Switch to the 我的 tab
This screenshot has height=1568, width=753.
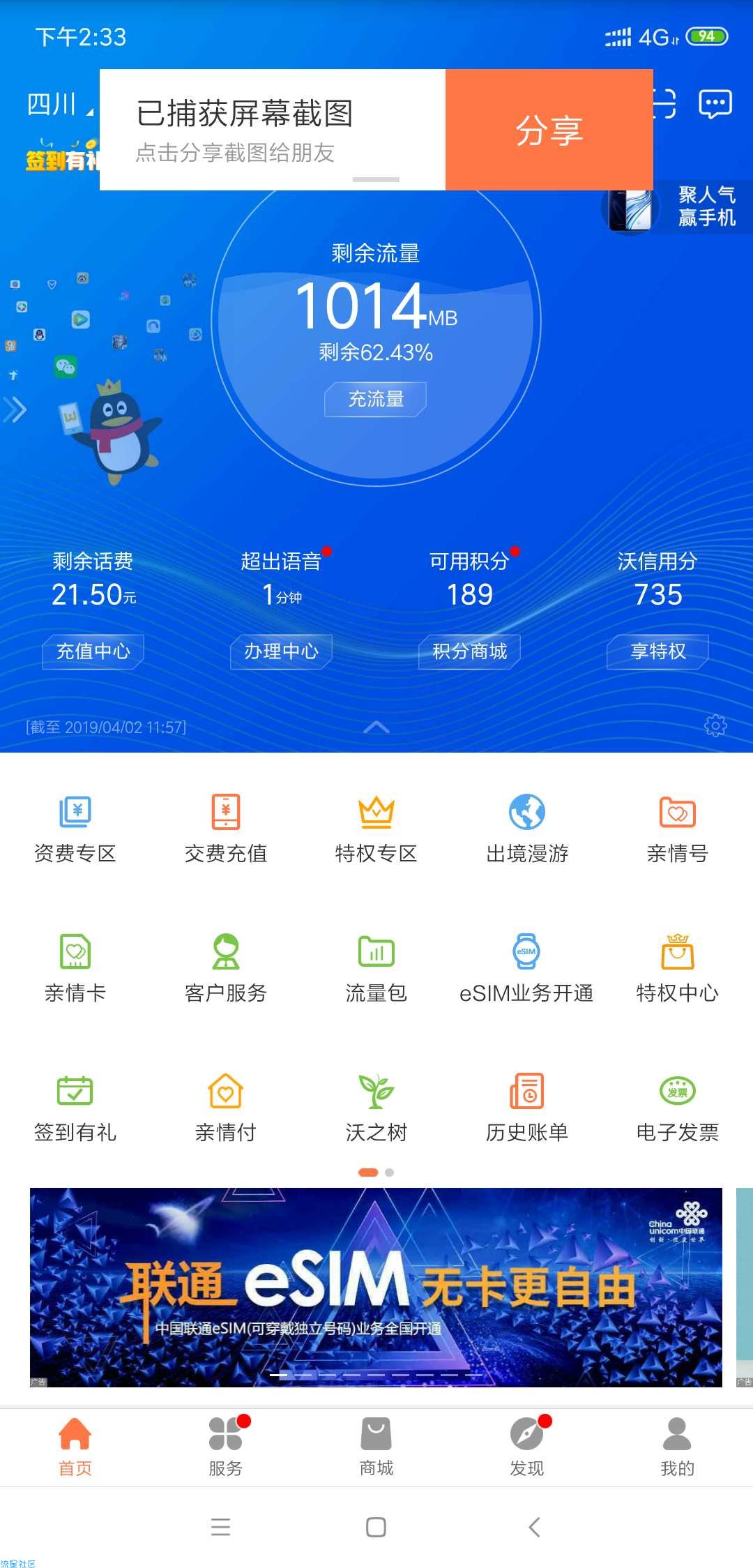click(678, 1447)
